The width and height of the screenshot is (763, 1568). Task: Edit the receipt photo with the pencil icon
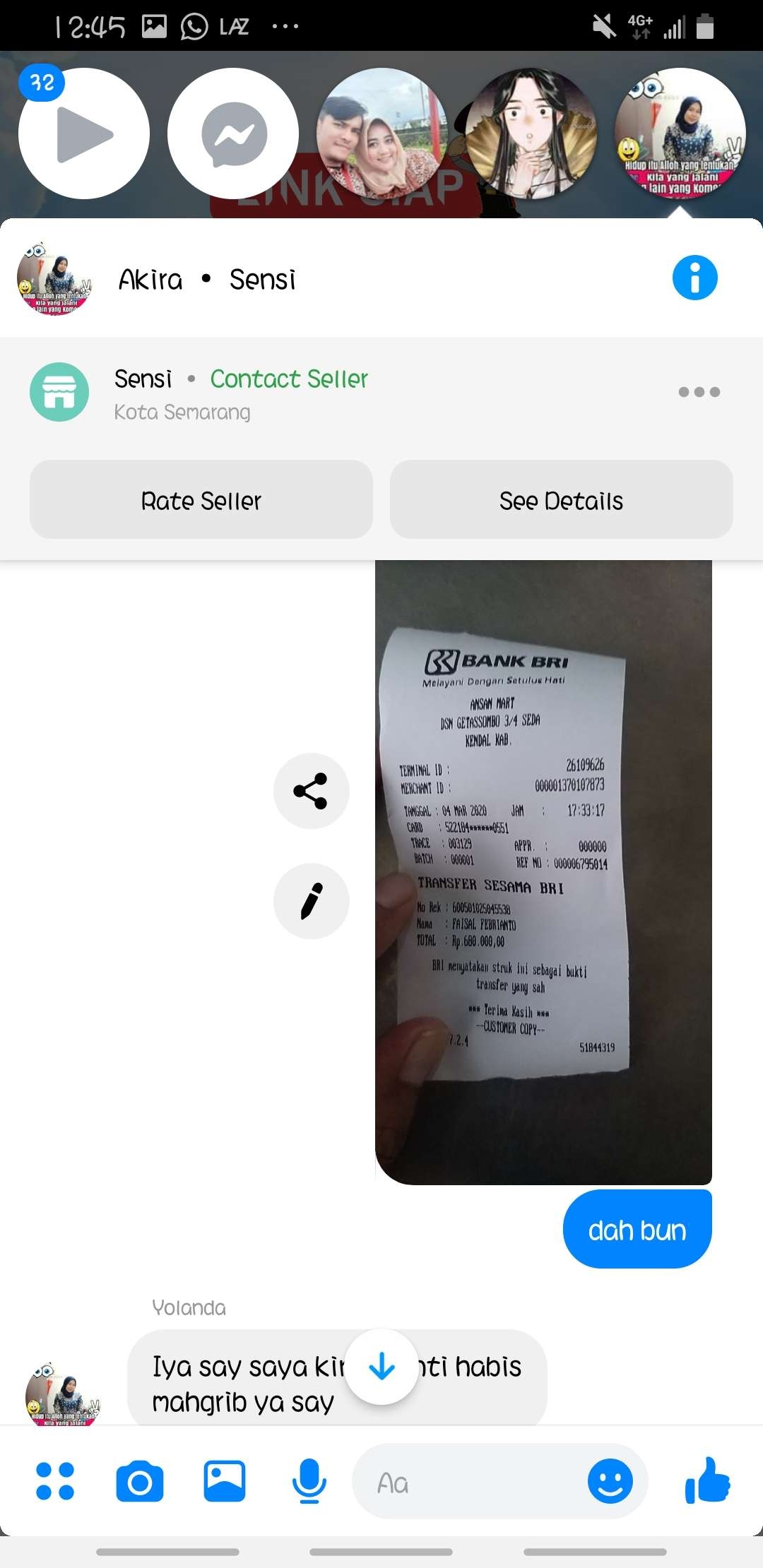pyautogui.click(x=311, y=901)
